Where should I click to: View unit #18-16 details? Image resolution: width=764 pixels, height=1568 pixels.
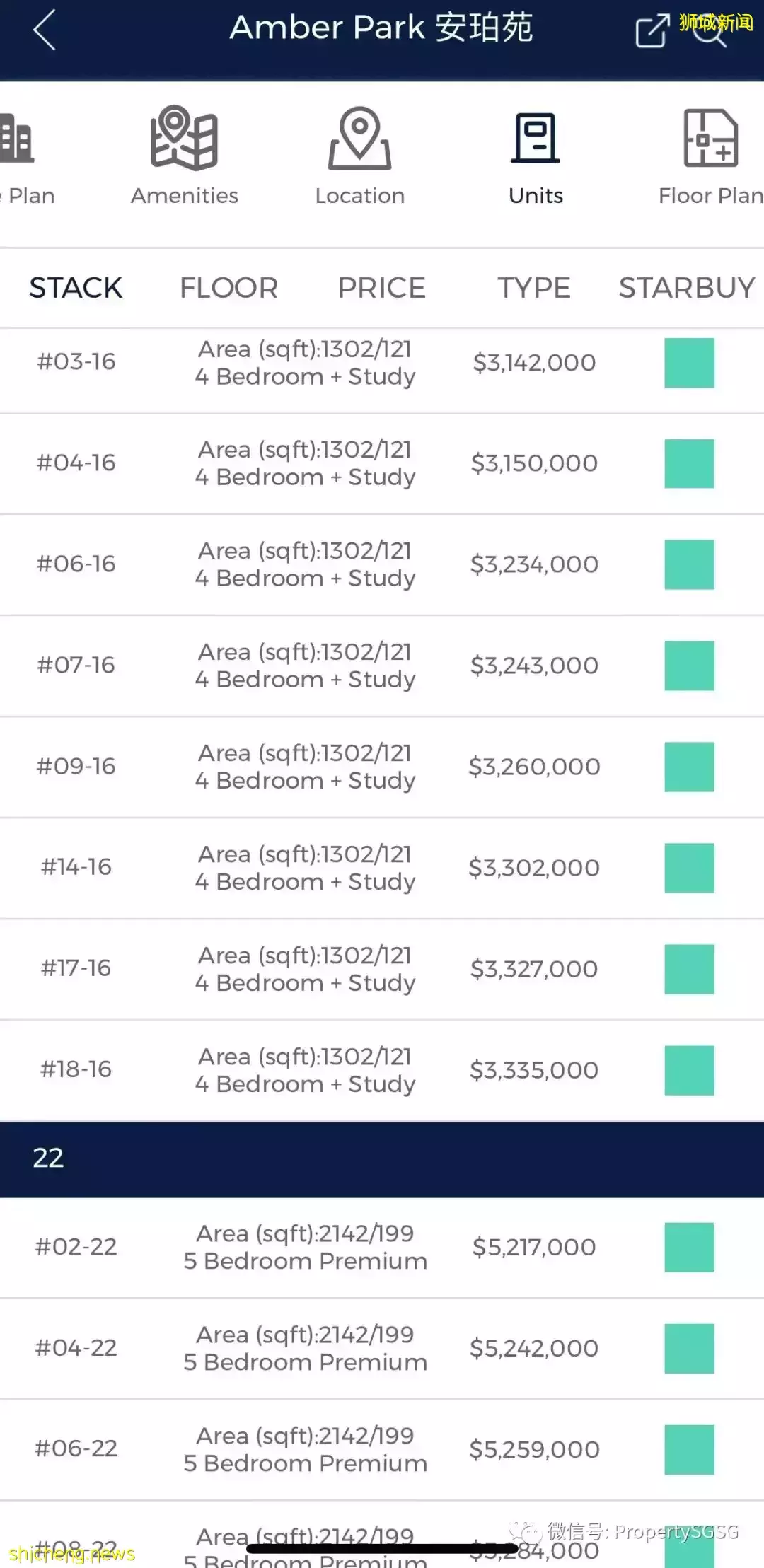(382, 1070)
